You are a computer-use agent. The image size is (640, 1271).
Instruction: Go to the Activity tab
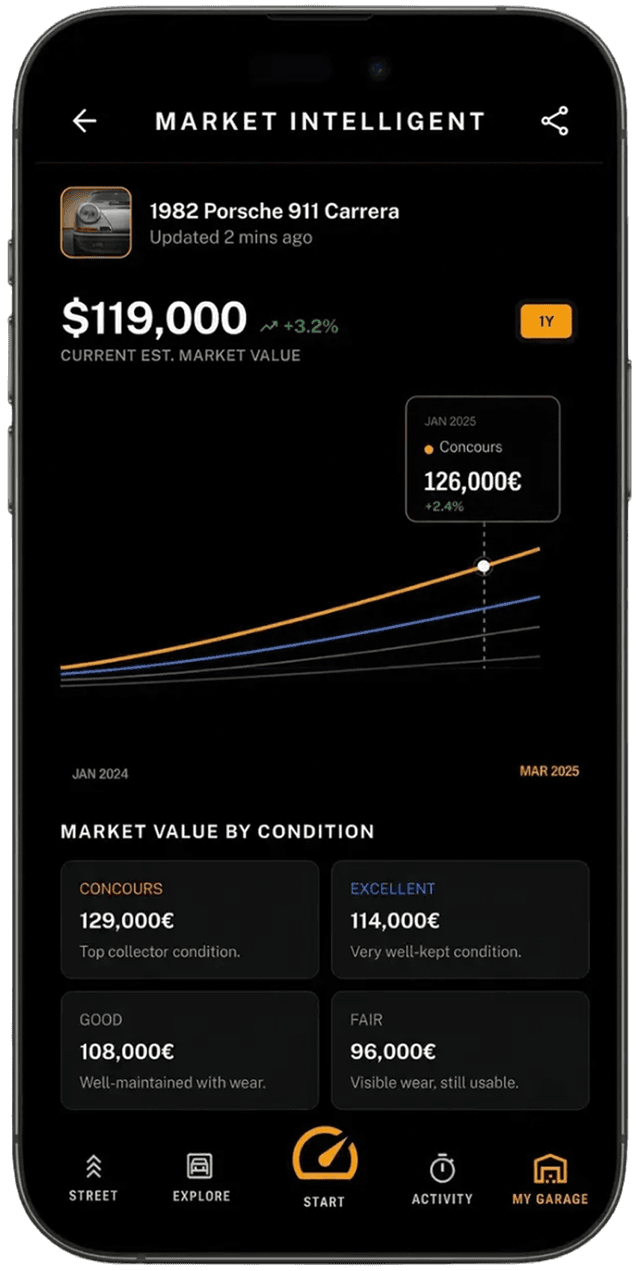coord(442,1178)
